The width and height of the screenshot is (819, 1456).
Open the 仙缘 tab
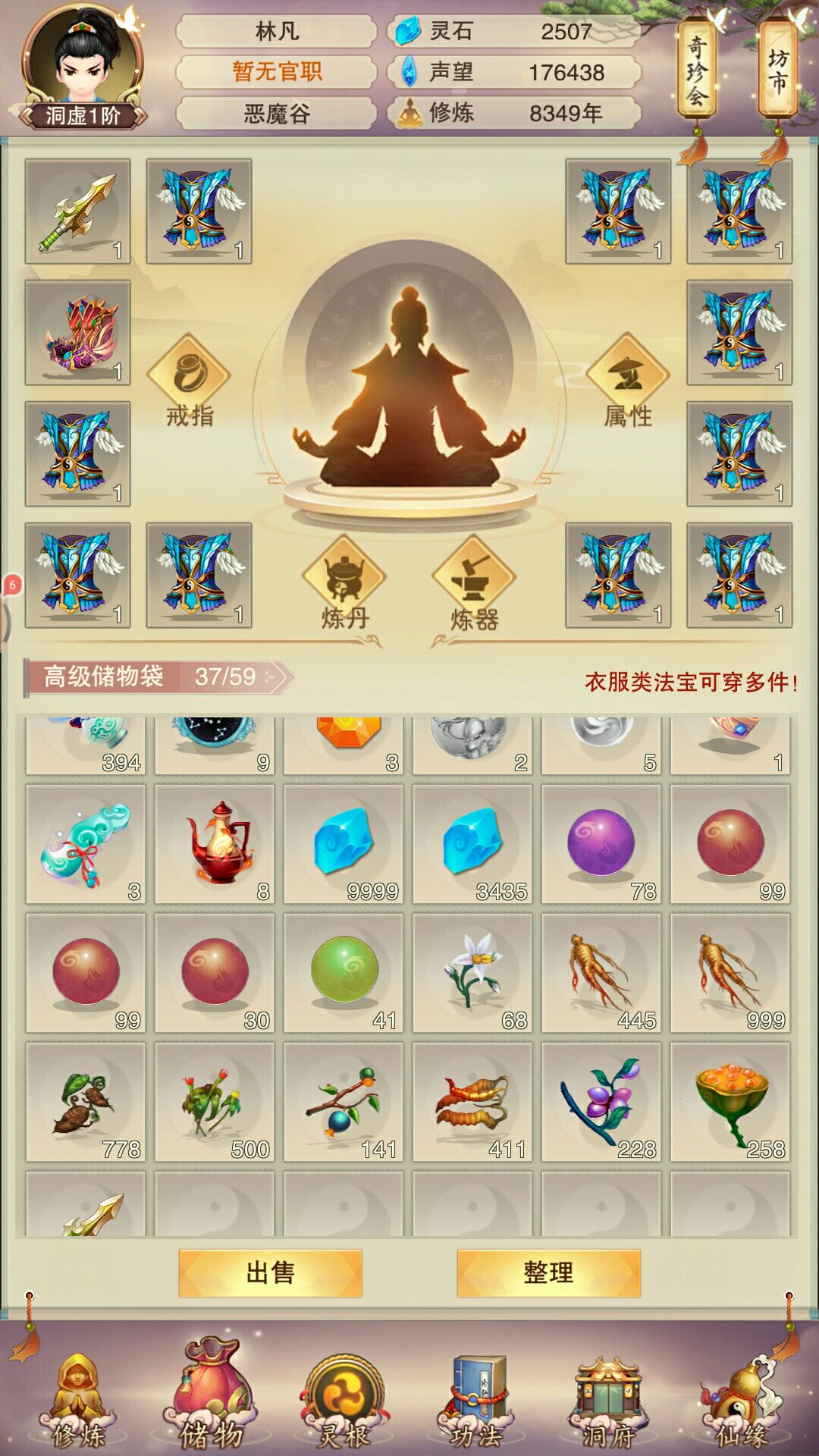point(741,1403)
